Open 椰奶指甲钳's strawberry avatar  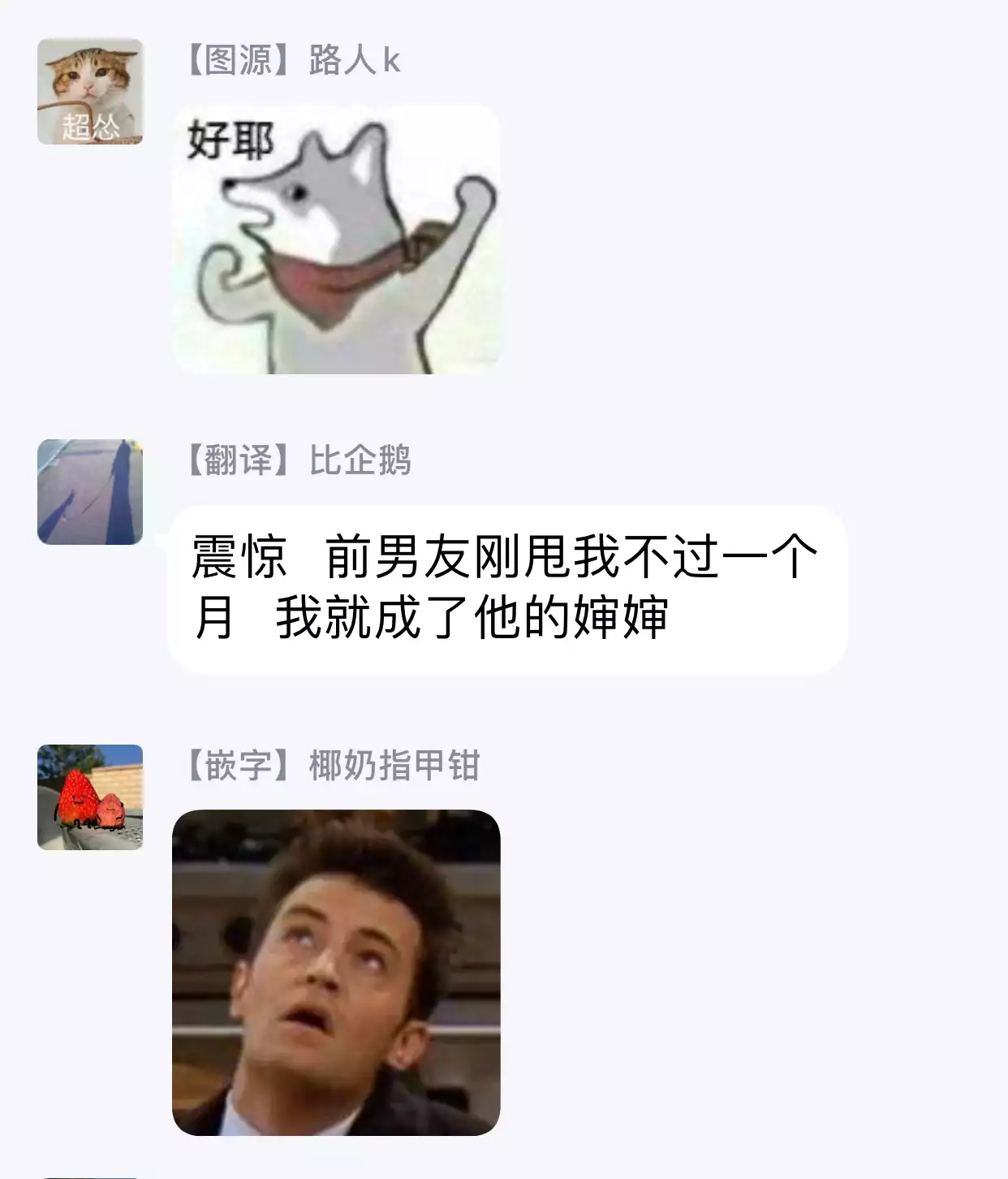click(90, 797)
